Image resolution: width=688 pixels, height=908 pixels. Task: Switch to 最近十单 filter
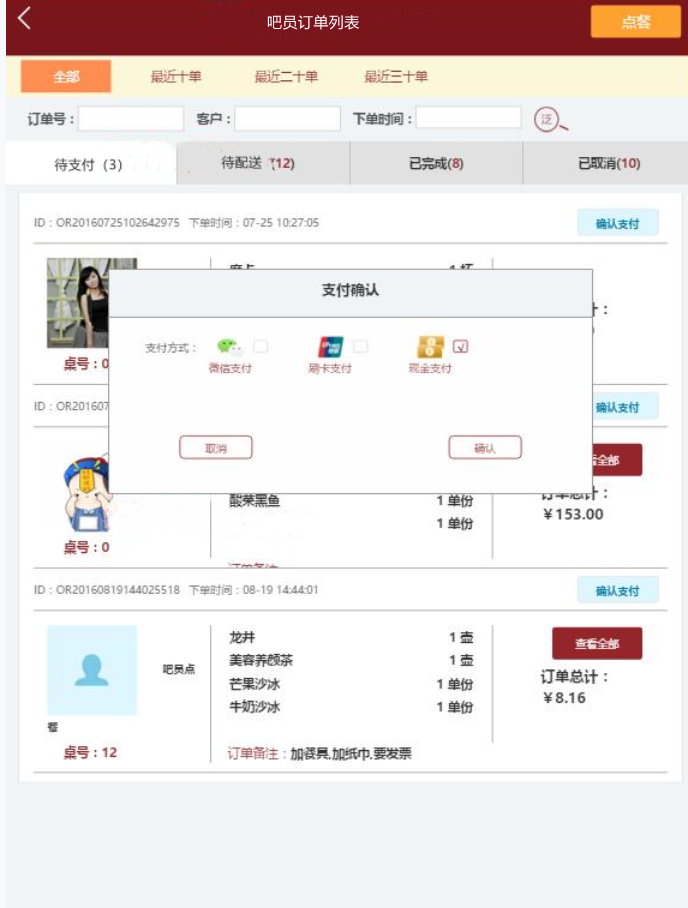[x=176, y=77]
